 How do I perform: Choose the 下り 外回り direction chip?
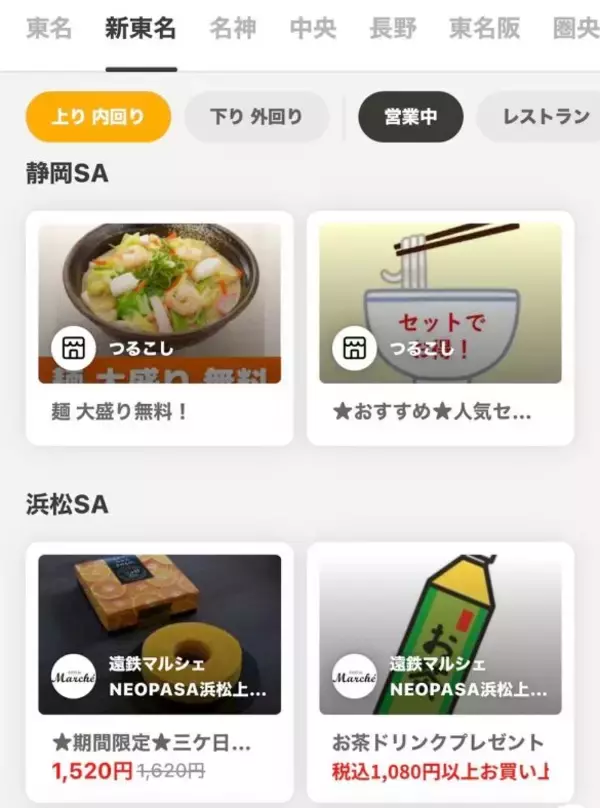(256, 117)
